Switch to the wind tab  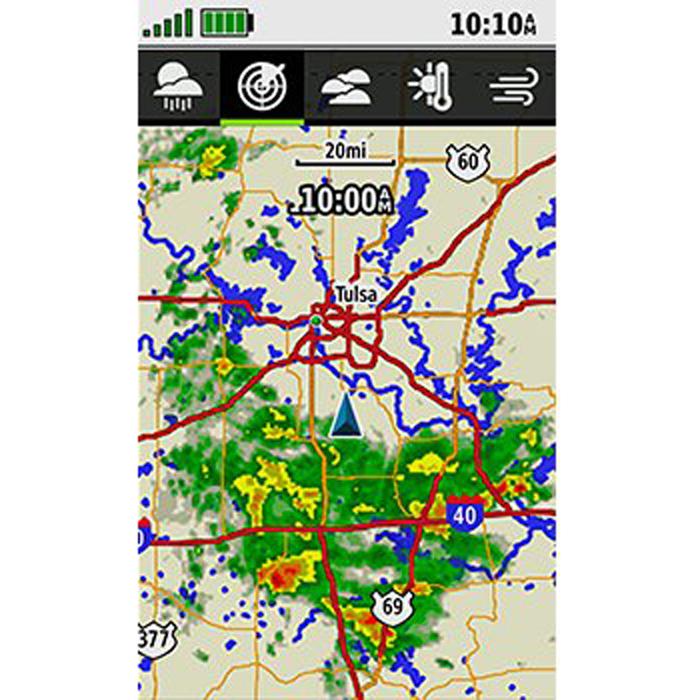click(x=513, y=87)
